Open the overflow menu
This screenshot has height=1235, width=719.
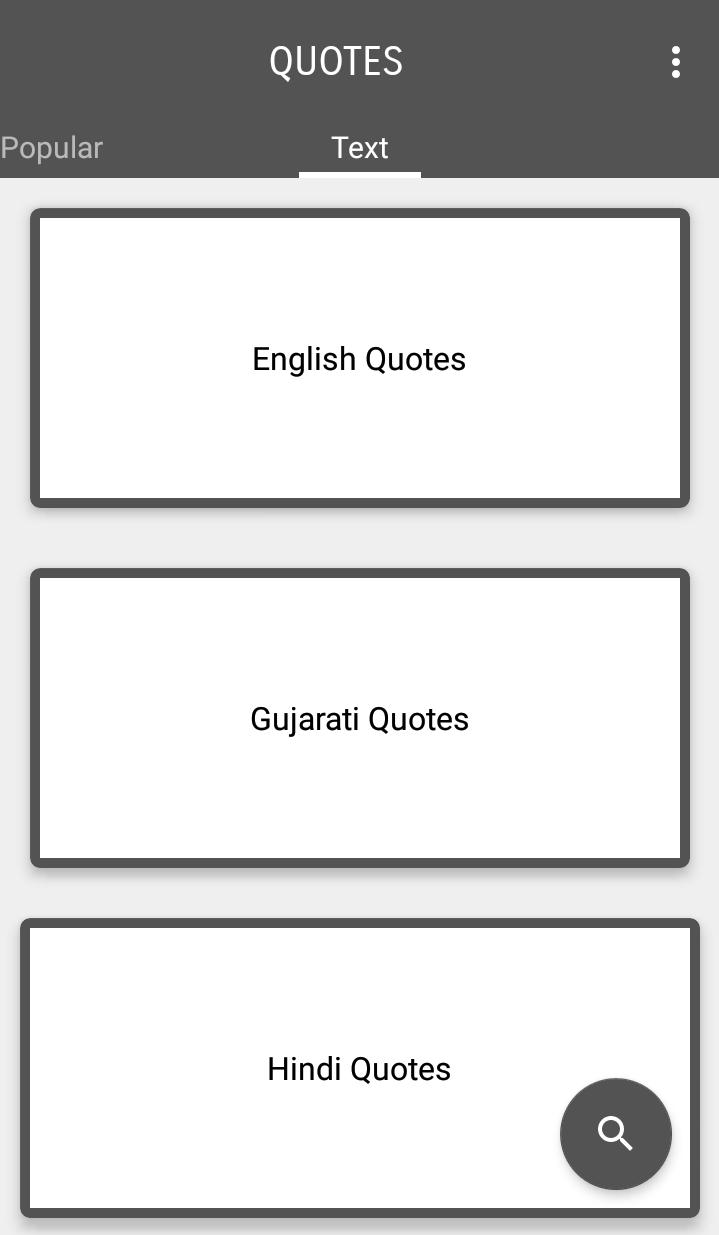tap(676, 62)
